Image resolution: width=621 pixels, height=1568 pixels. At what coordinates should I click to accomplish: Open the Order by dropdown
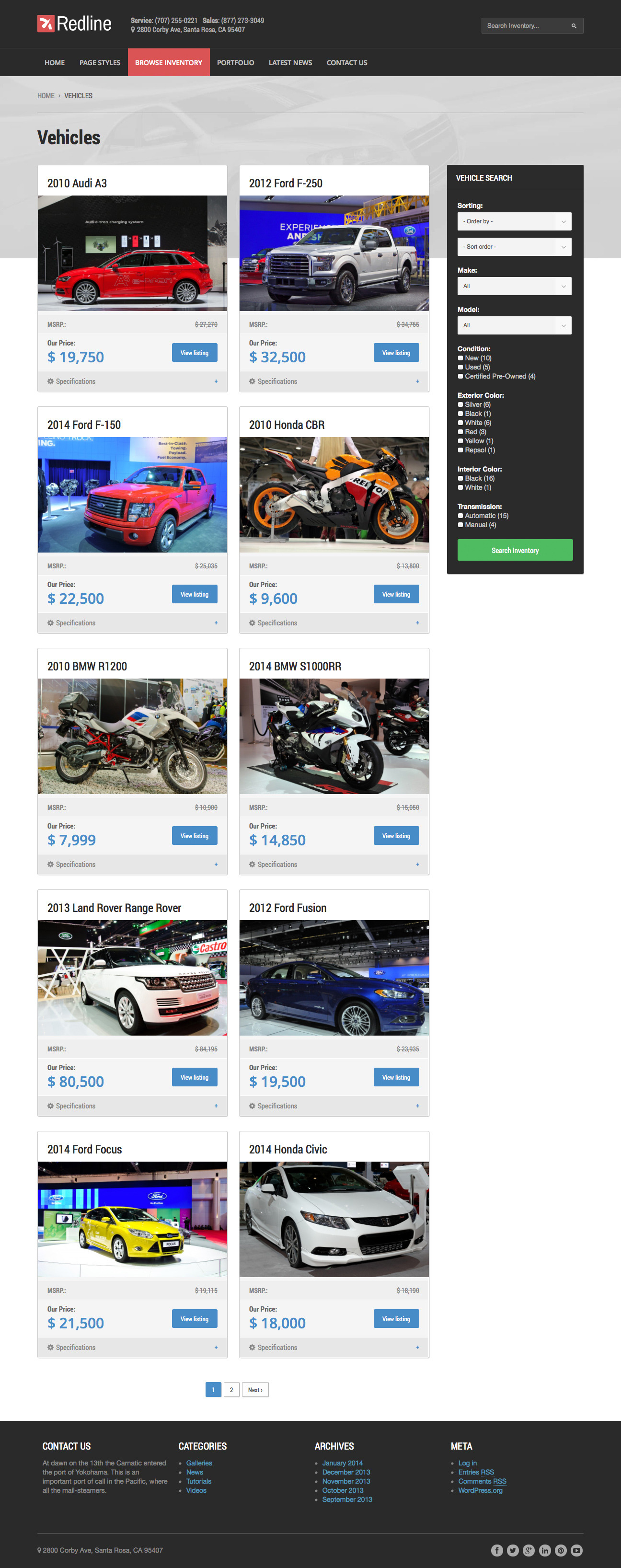click(514, 221)
